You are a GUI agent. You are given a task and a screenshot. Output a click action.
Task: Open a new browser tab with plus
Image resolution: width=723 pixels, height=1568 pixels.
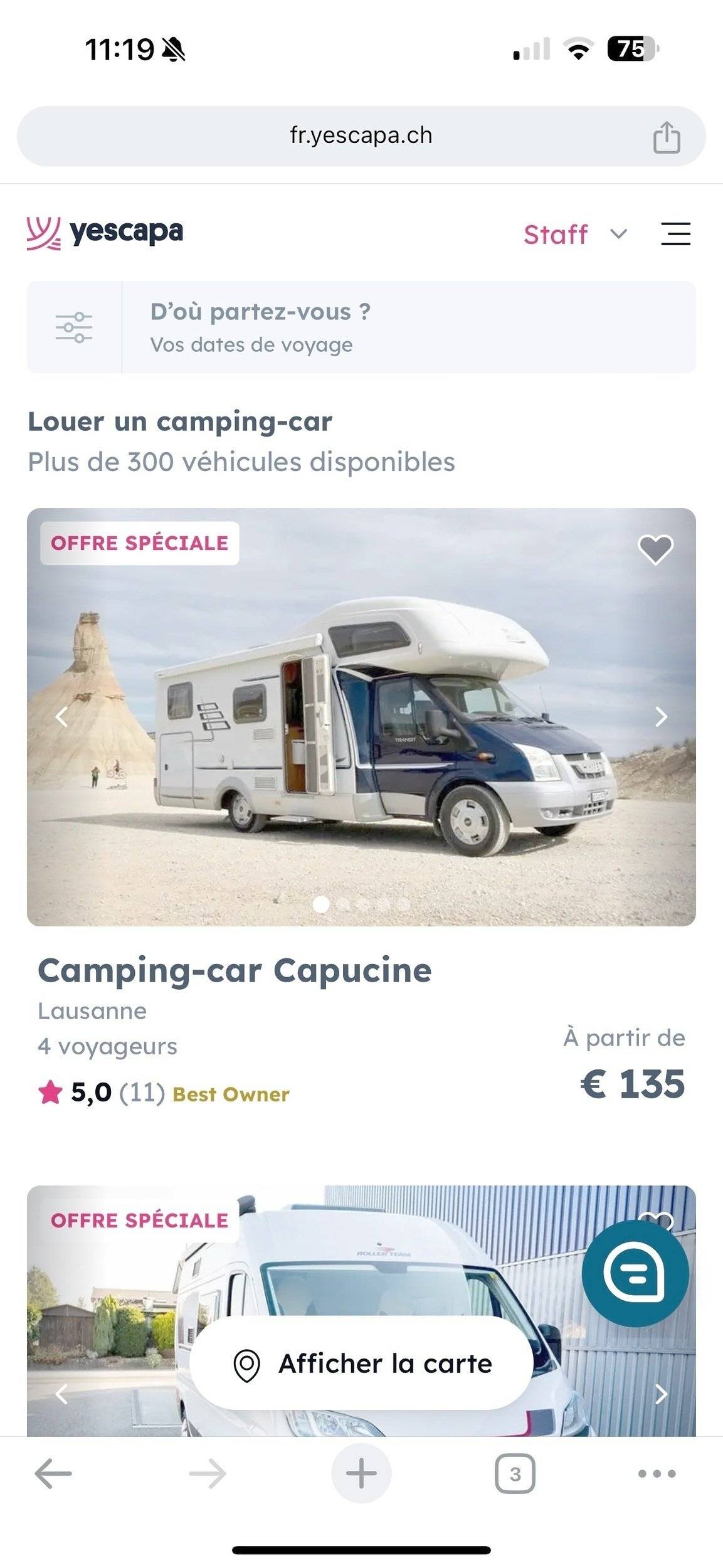[361, 1474]
